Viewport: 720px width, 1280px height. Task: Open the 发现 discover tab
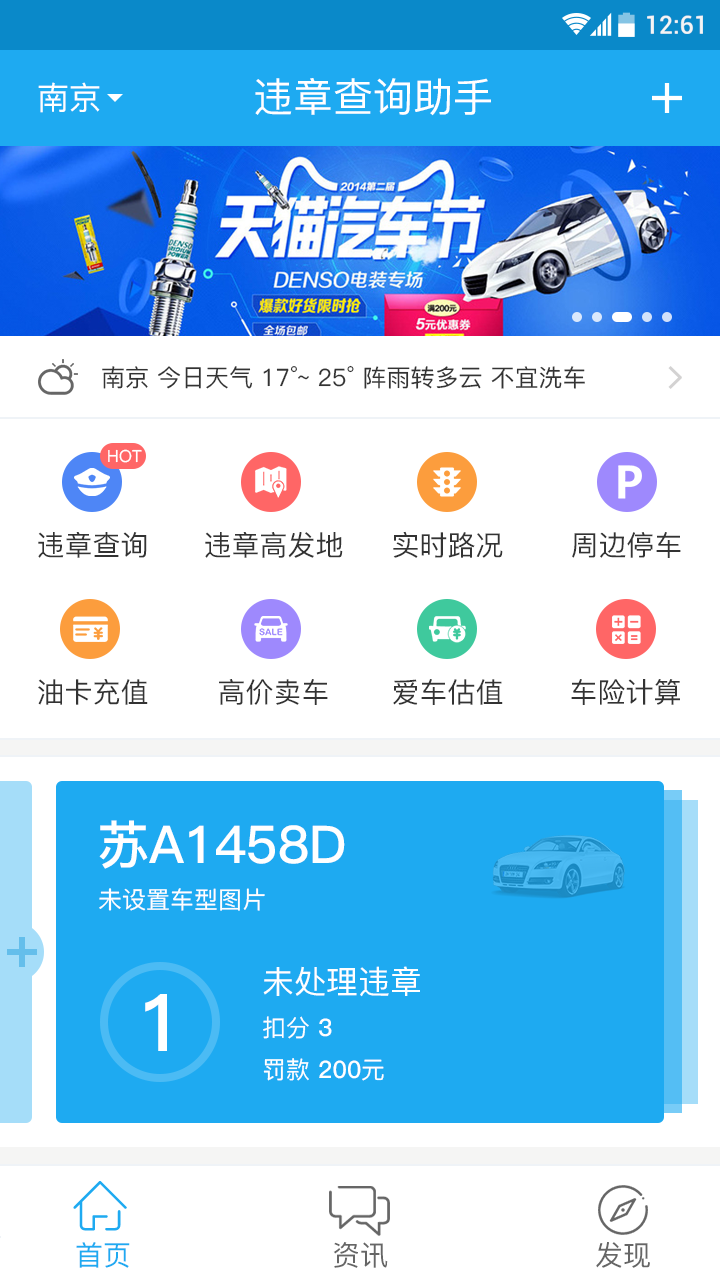click(x=621, y=1222)
